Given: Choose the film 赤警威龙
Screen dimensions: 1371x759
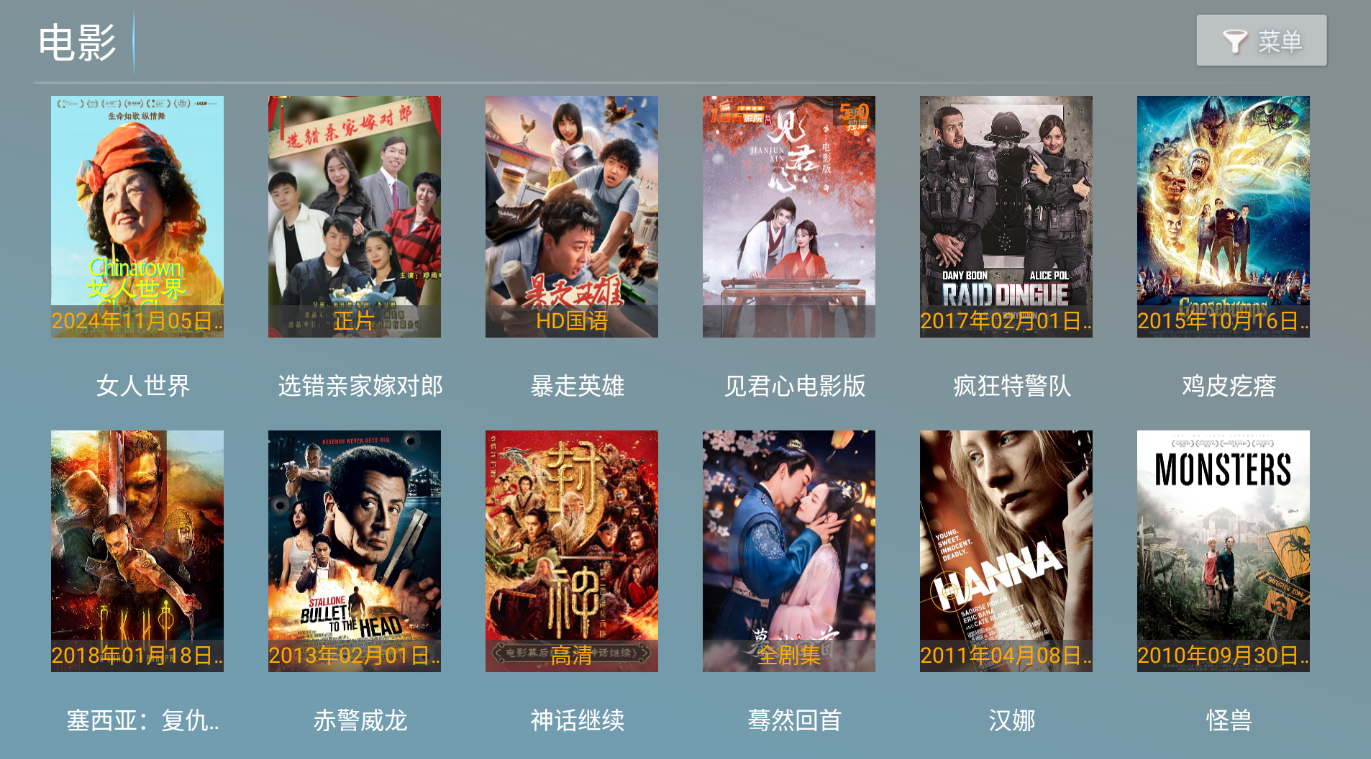Looking at the screenshot, I should pos(354,551).
